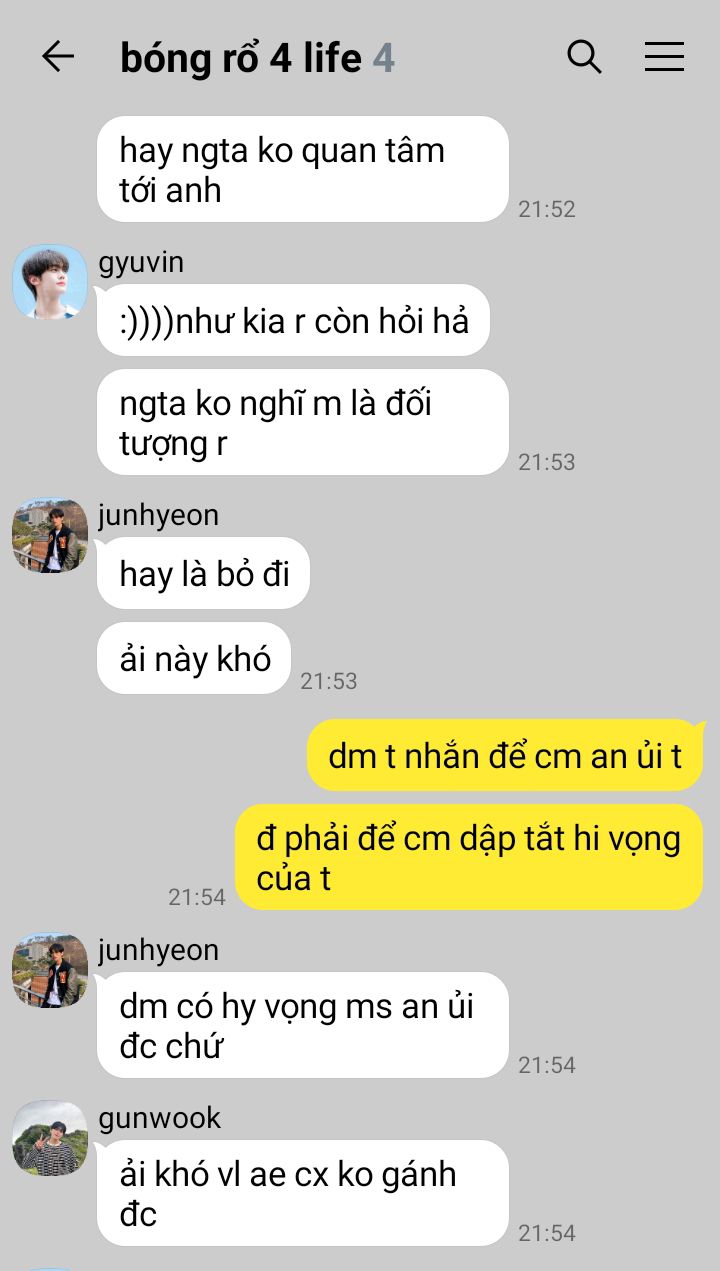Open the chat room menu
This screenshot has width=720, height=1271.
pos(664,57)
